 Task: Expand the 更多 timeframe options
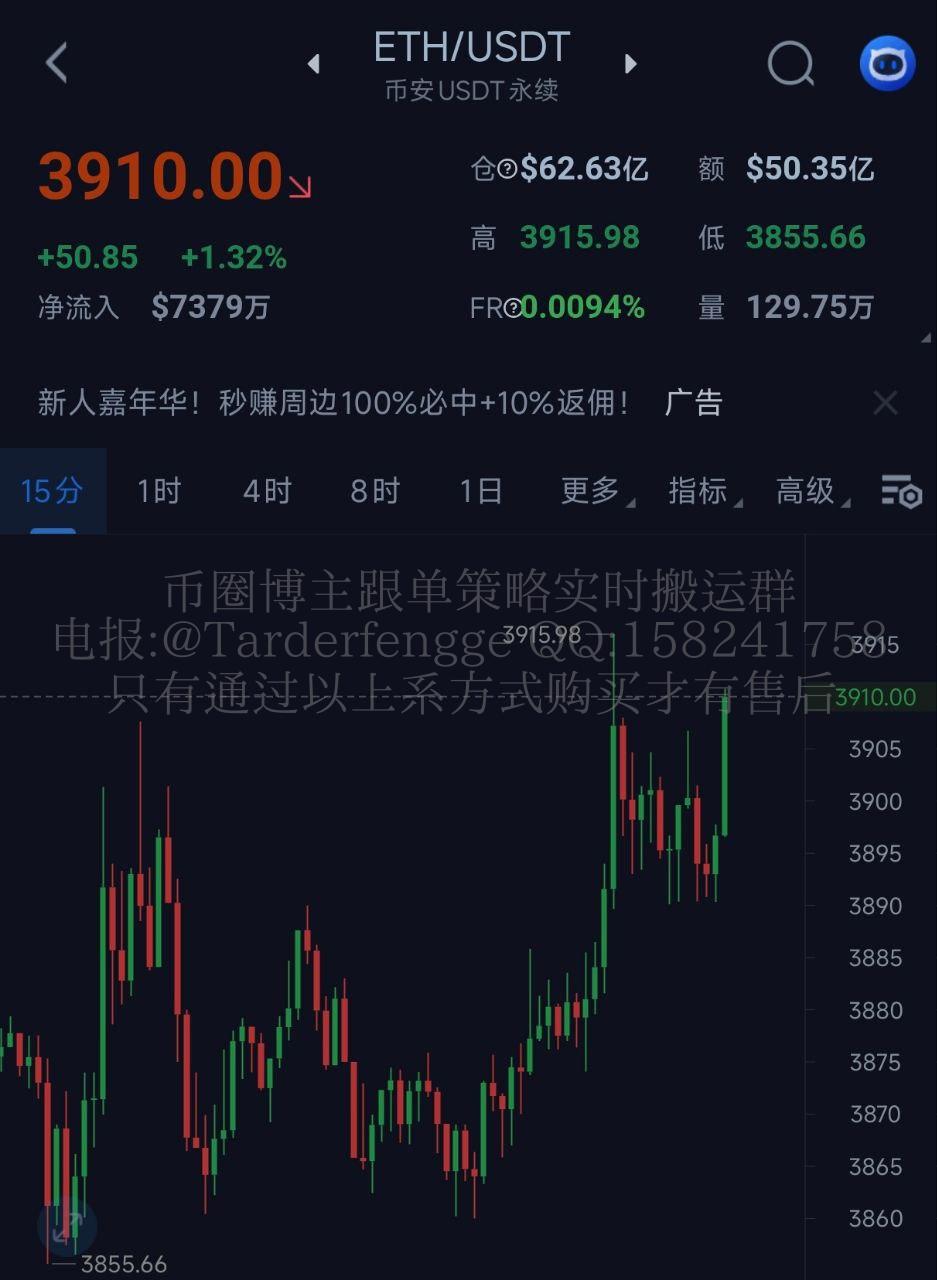pos(593,491)
